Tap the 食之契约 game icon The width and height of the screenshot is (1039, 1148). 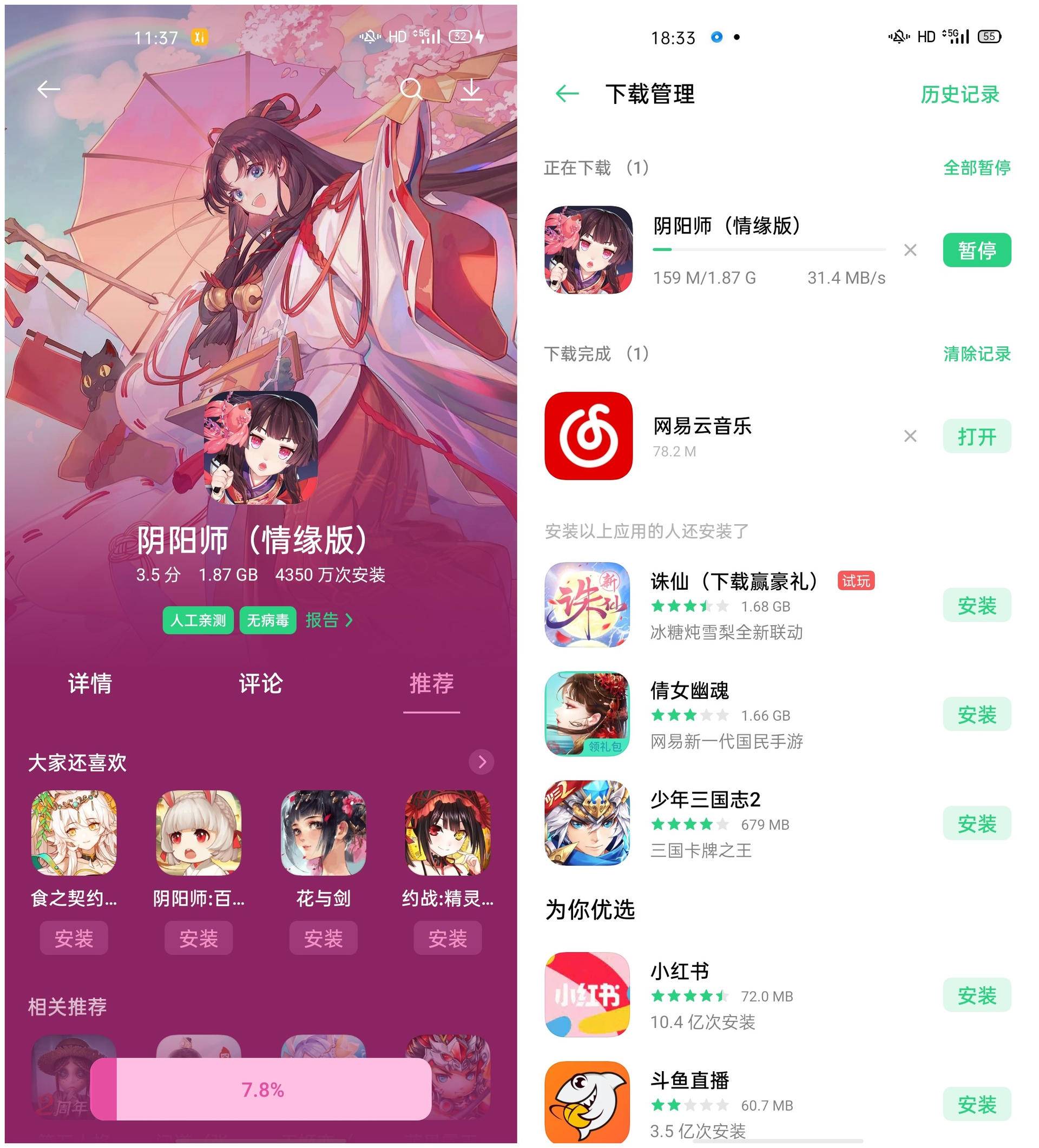click(x=74, y=833)
